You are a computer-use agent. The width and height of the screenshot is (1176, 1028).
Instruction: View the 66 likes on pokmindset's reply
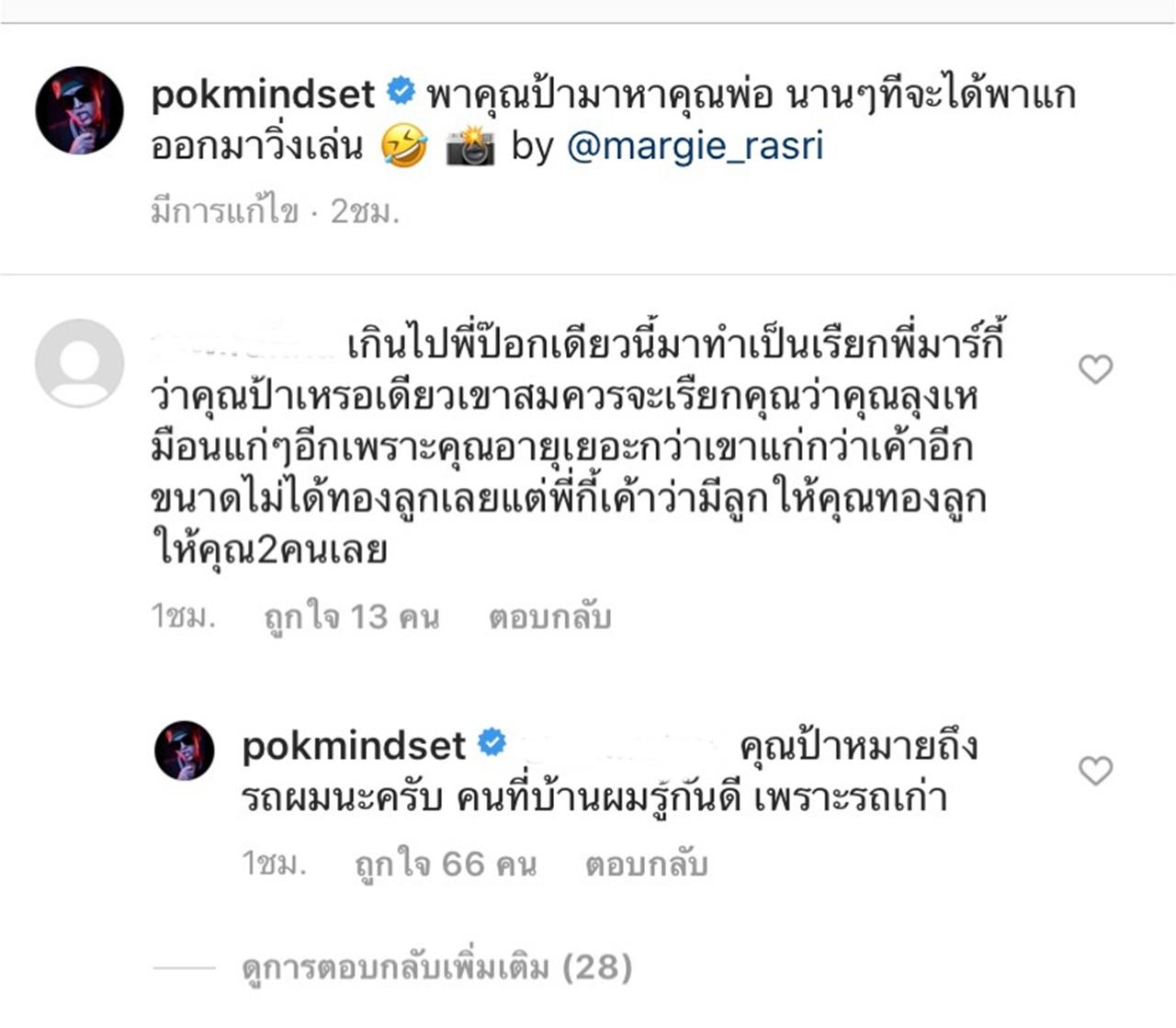click(x=445, y=864)
